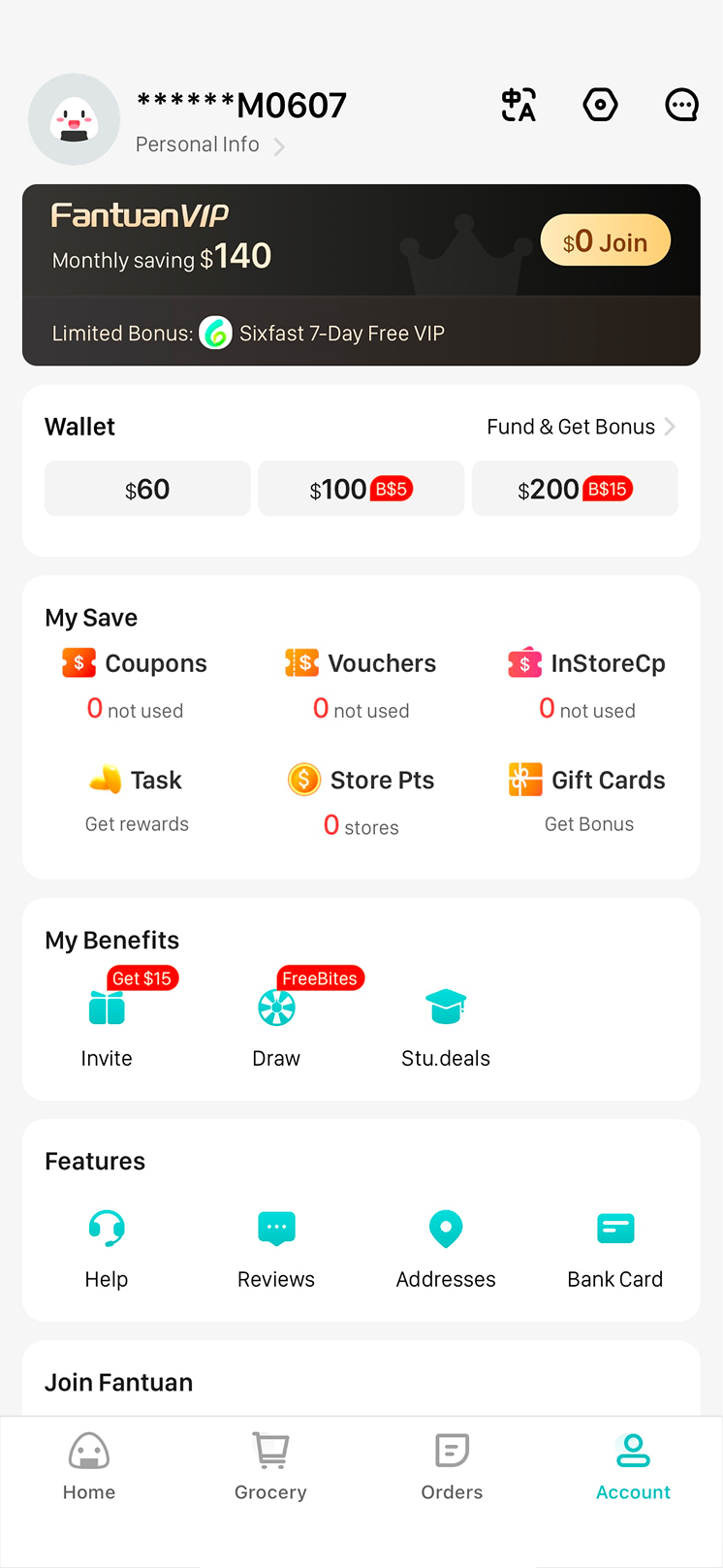Open Fund & Get Bonus
This screenshot has width=723, height=1568.
tap(580, 427)
